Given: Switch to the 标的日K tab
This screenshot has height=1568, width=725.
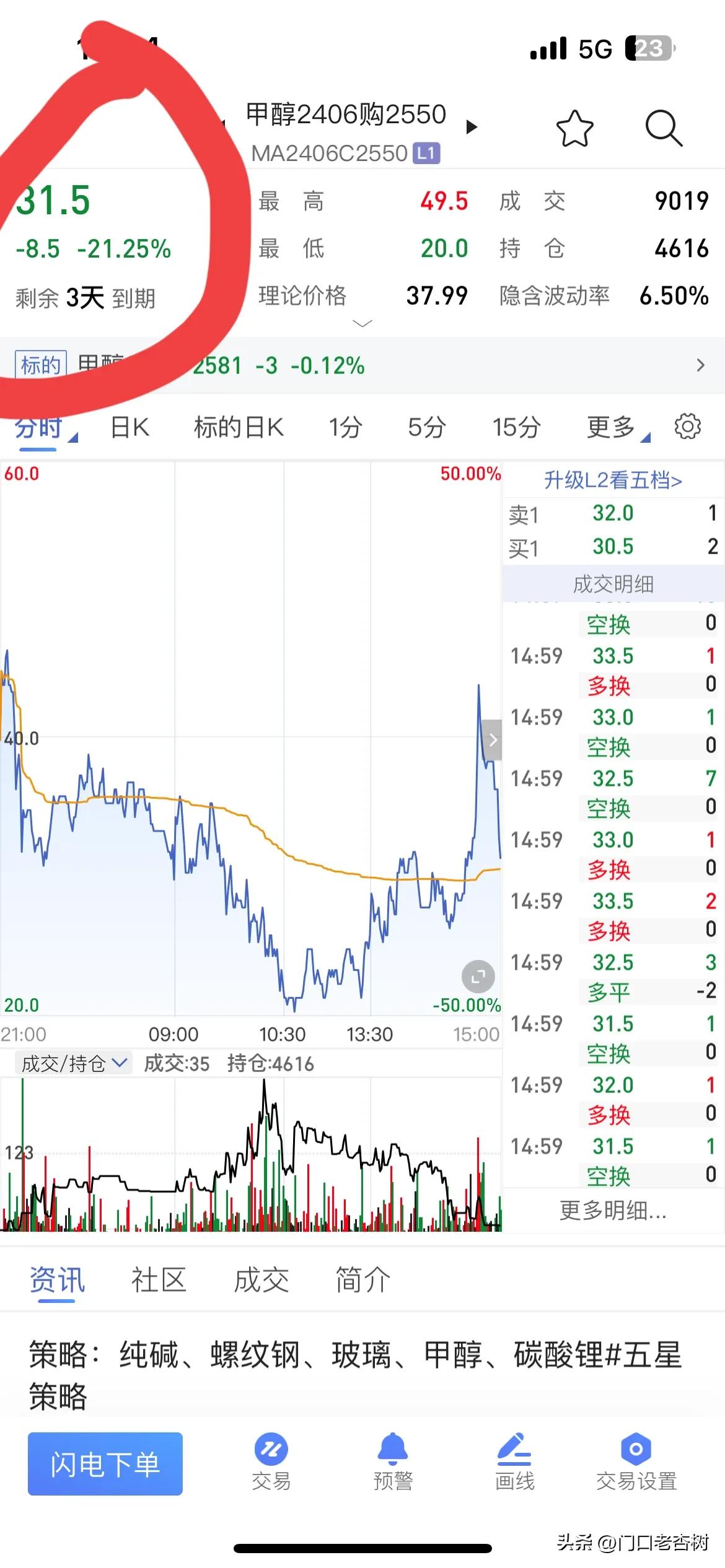Looking at the screenshot, I should 238,427.
